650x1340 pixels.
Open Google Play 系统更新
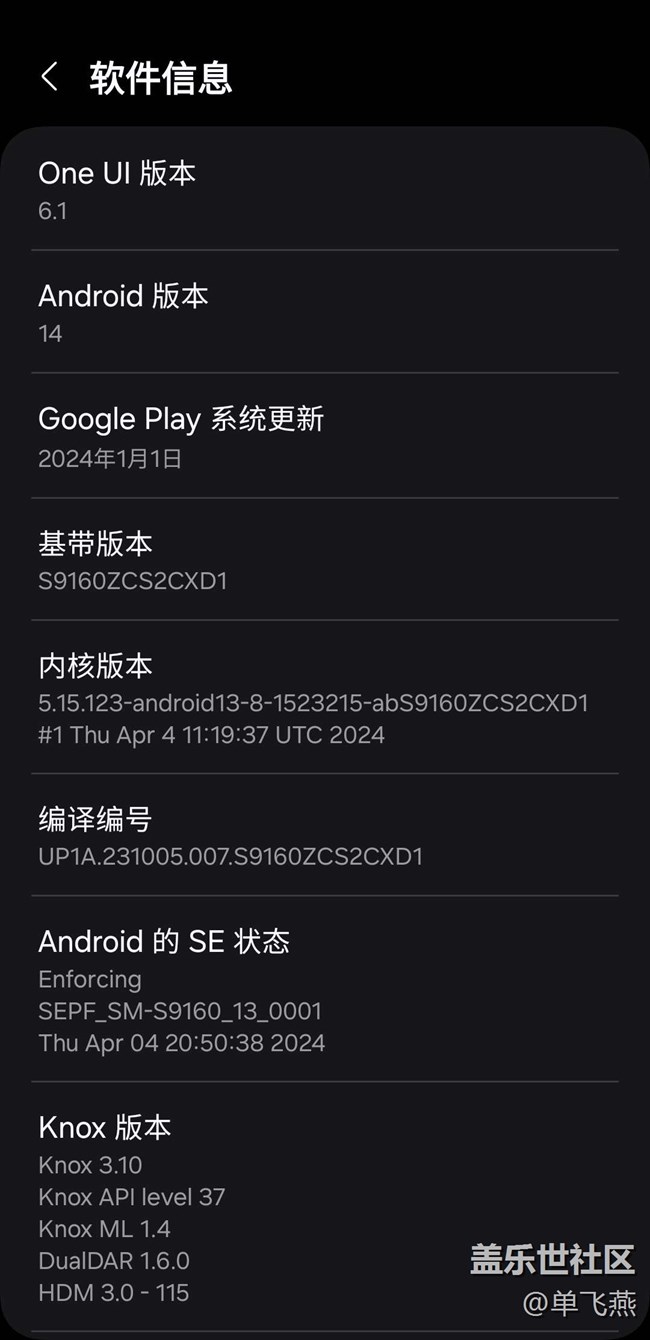coord(324,437)
